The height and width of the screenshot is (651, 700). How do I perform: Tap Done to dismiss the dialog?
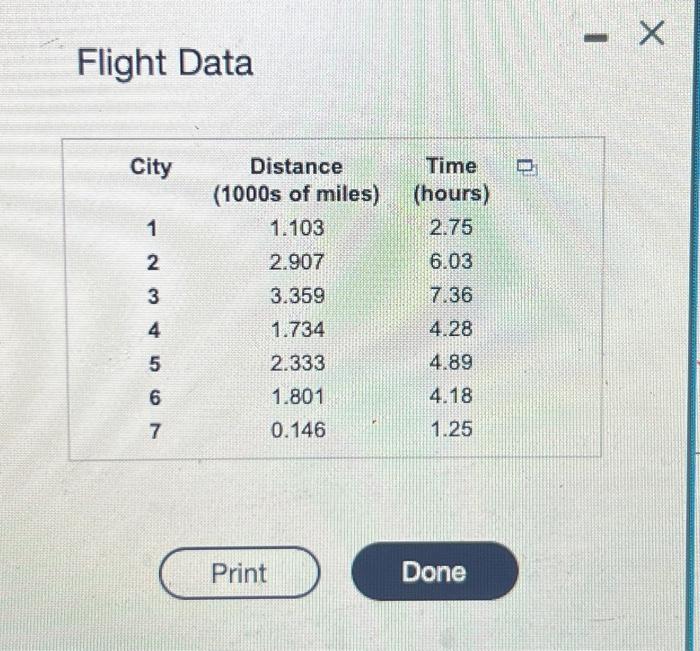click(435, 573)
